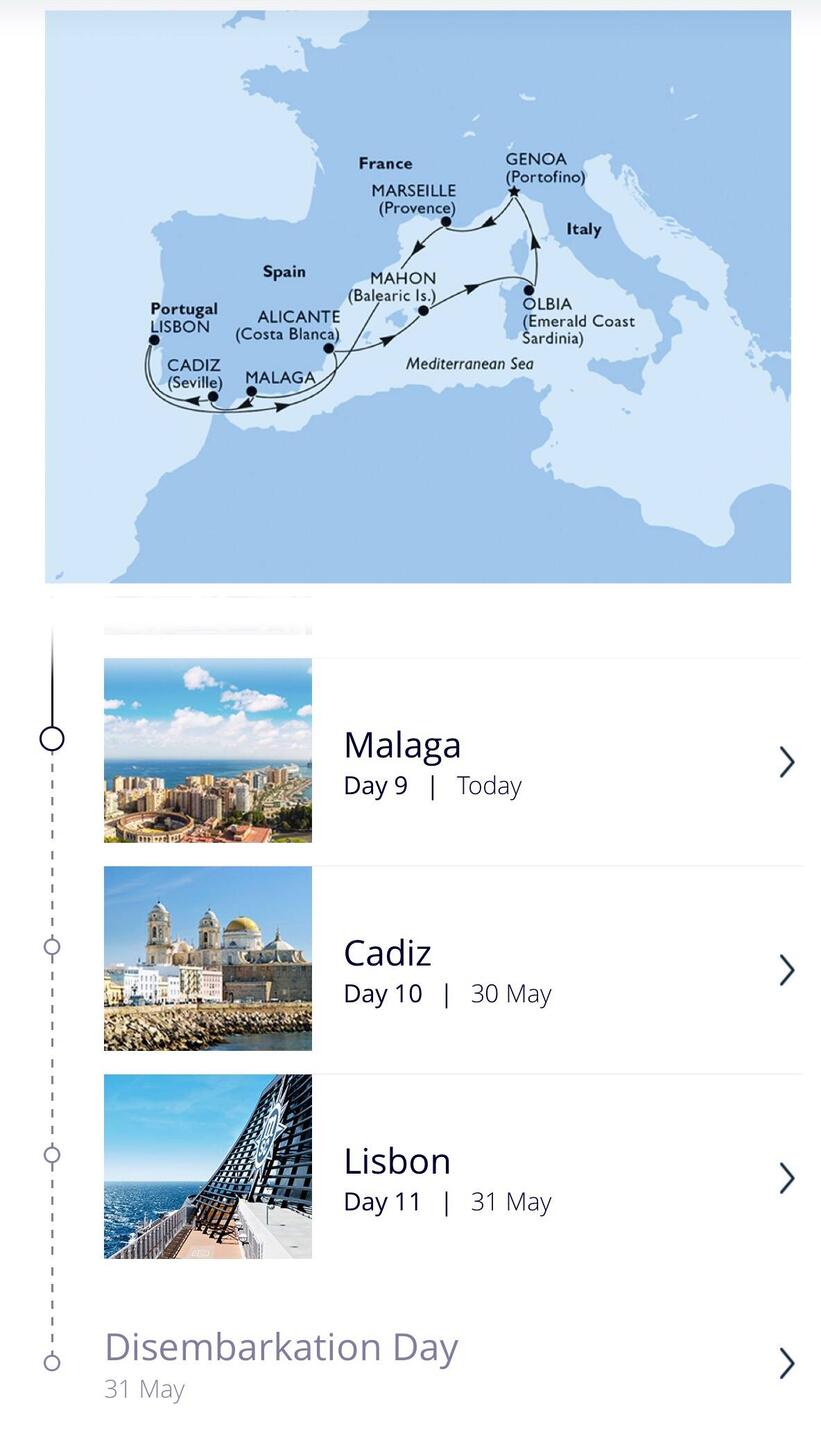Tap the cruise route map image
Image resolution: width=821 pixels, height=1440 pixels.
(x=418, y=296)
